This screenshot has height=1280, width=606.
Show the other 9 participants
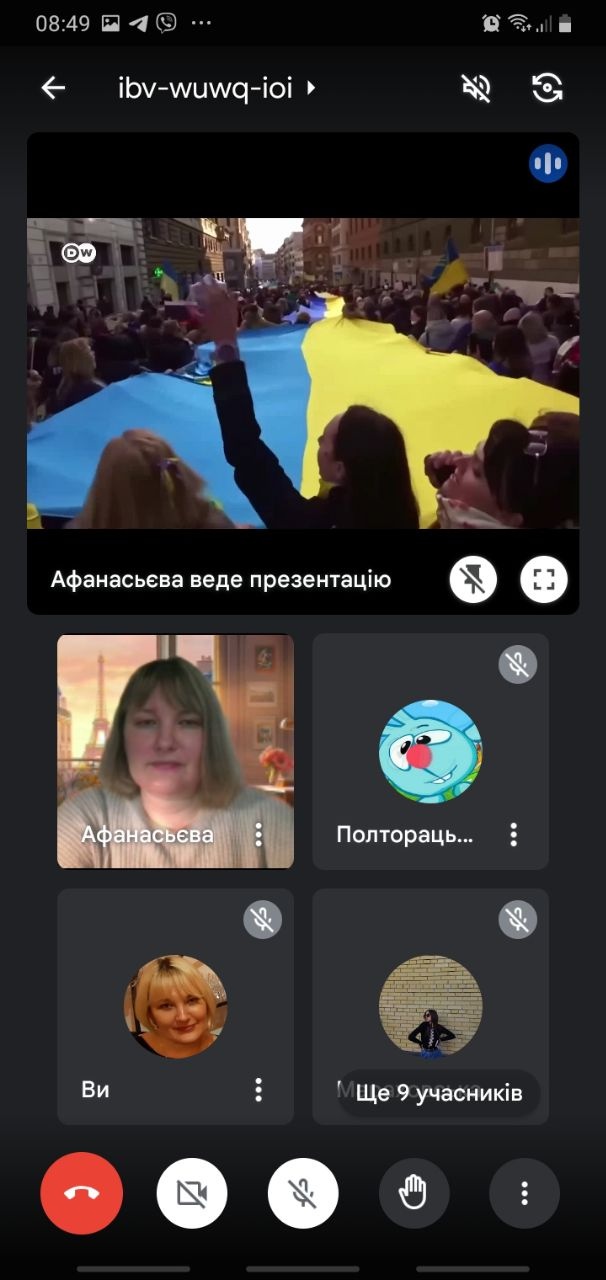coord(439,1093)
